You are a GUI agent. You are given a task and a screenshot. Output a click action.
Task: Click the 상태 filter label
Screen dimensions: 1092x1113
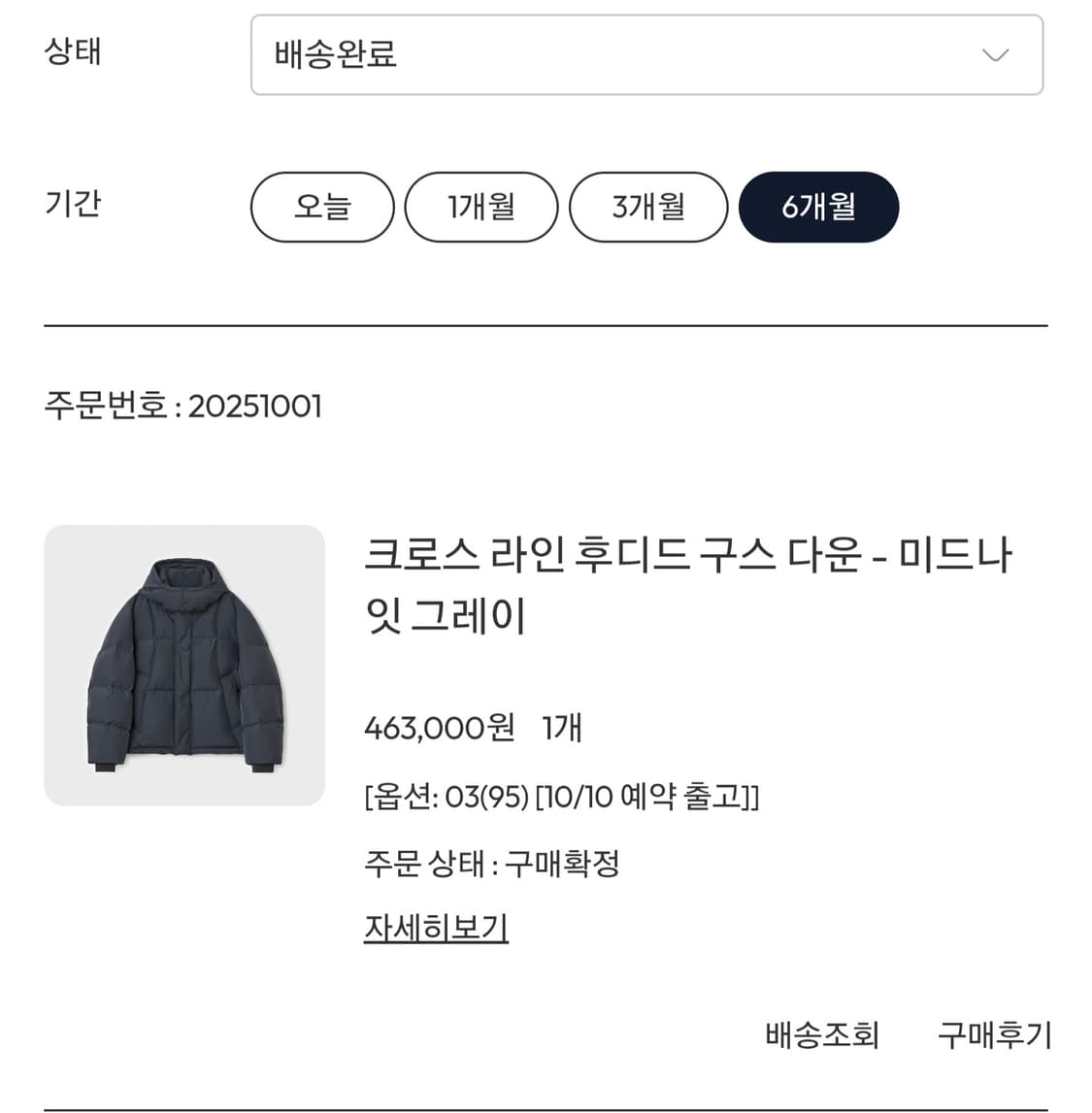coord(73,55)
